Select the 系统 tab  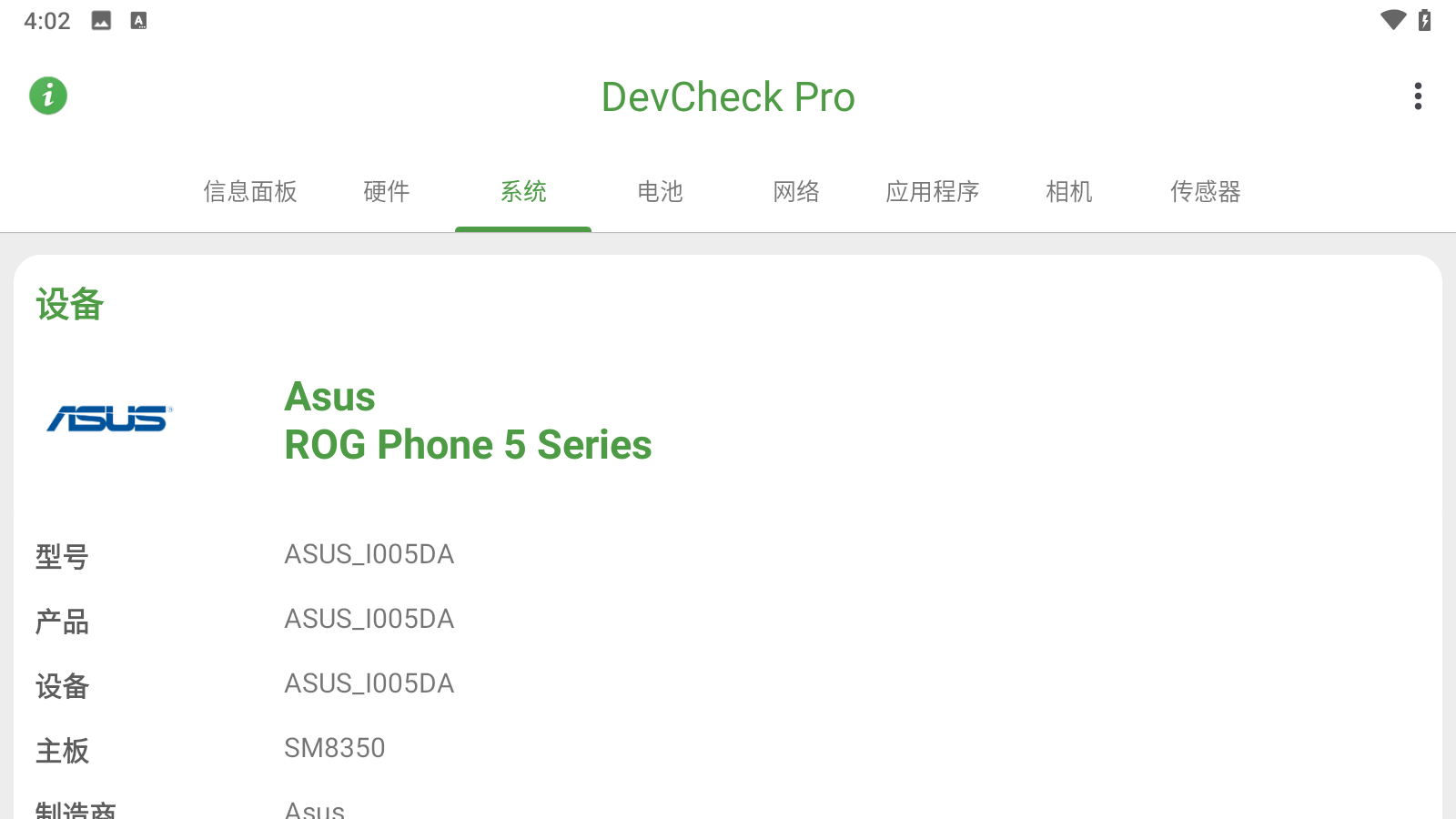pos(523,192)
